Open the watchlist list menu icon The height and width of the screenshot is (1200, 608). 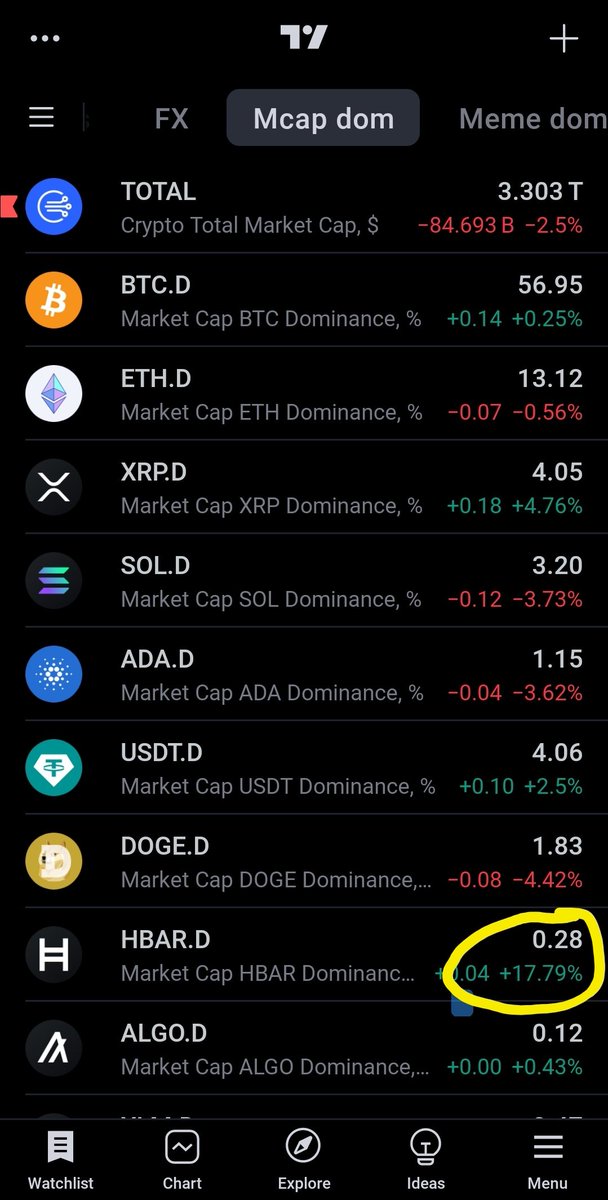tap(41, 118)
